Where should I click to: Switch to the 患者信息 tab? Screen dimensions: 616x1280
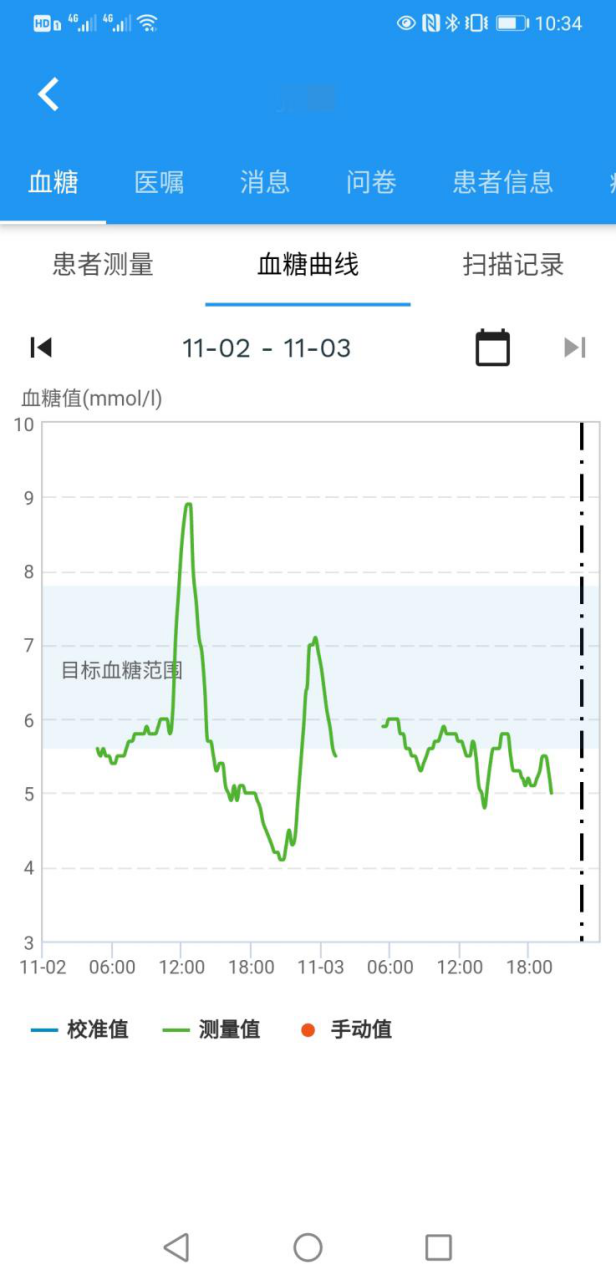tap(502, 182)
